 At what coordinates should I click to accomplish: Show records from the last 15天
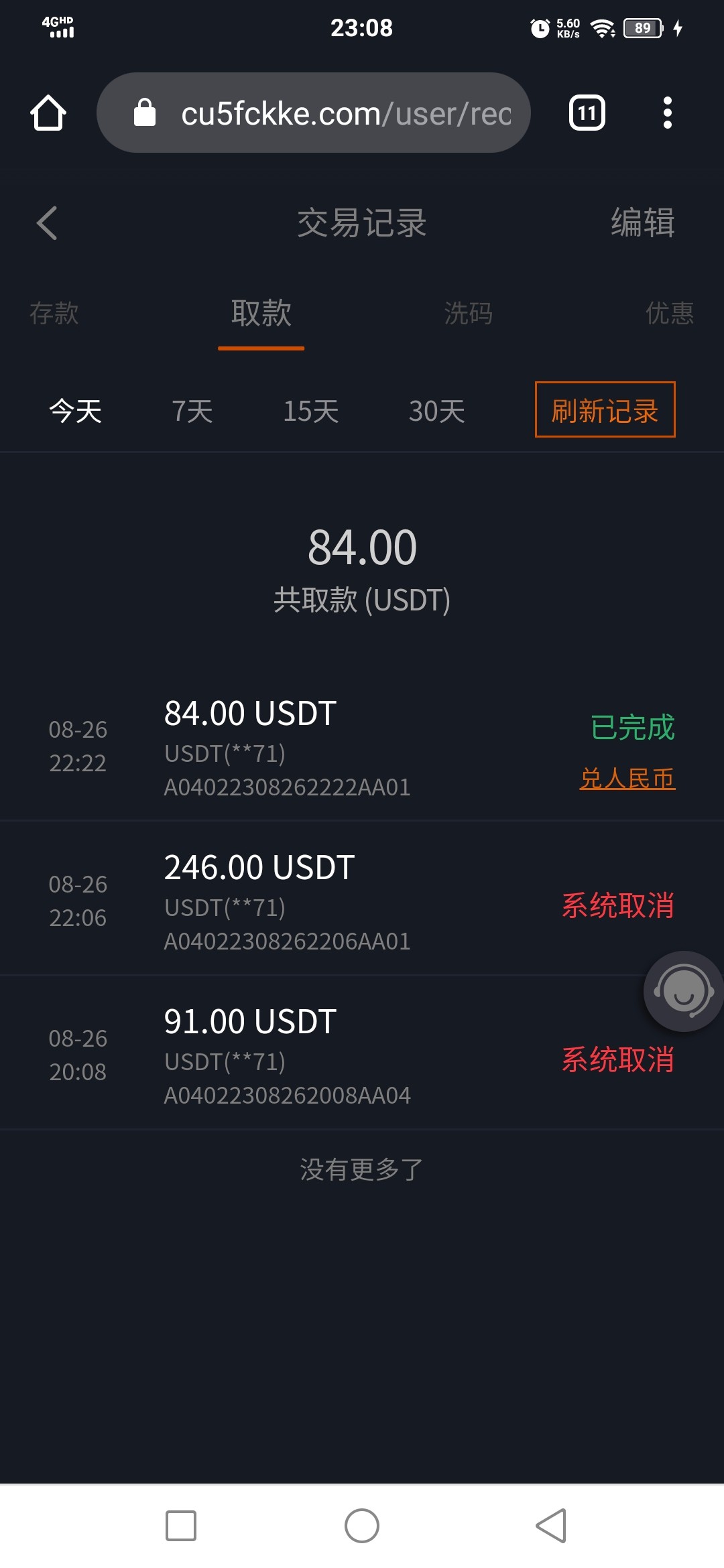[310, 411]
